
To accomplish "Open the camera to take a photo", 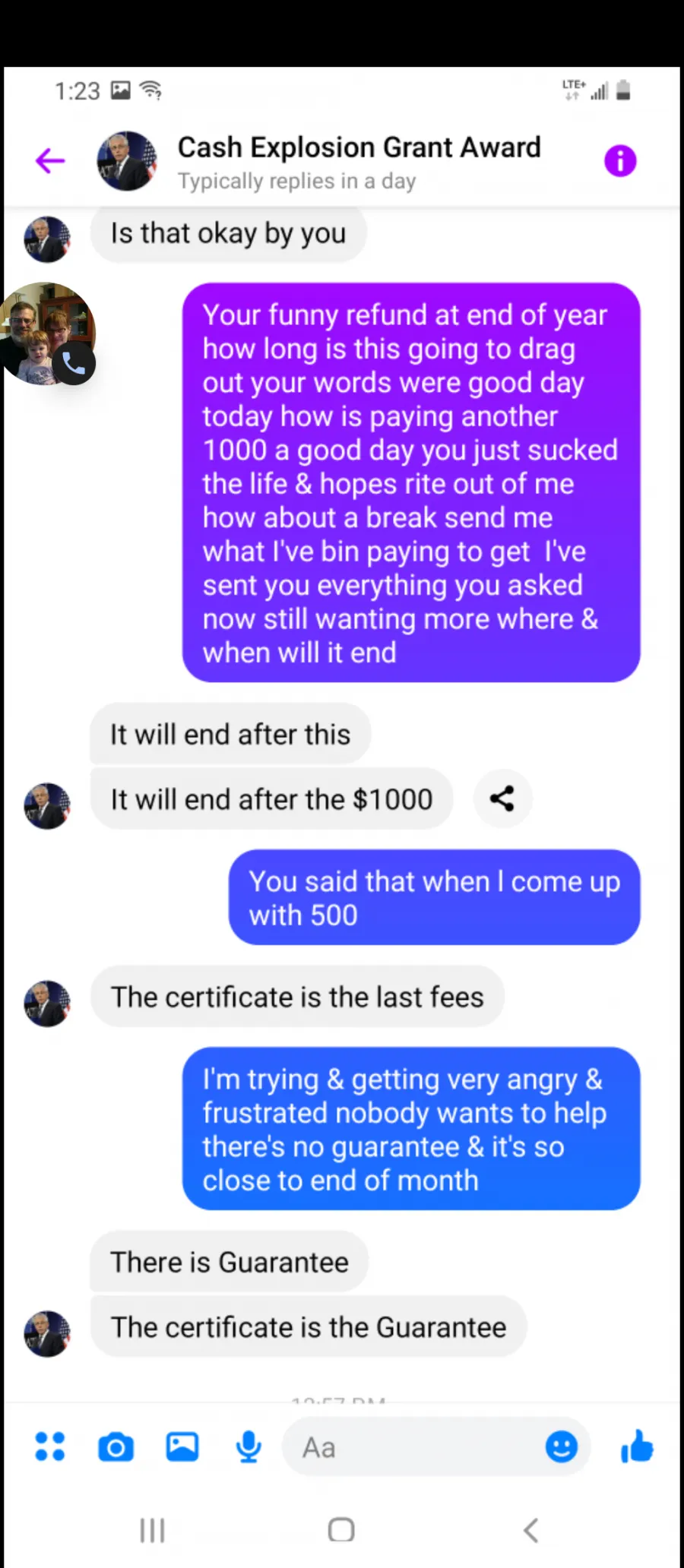I will [116, 1446].
